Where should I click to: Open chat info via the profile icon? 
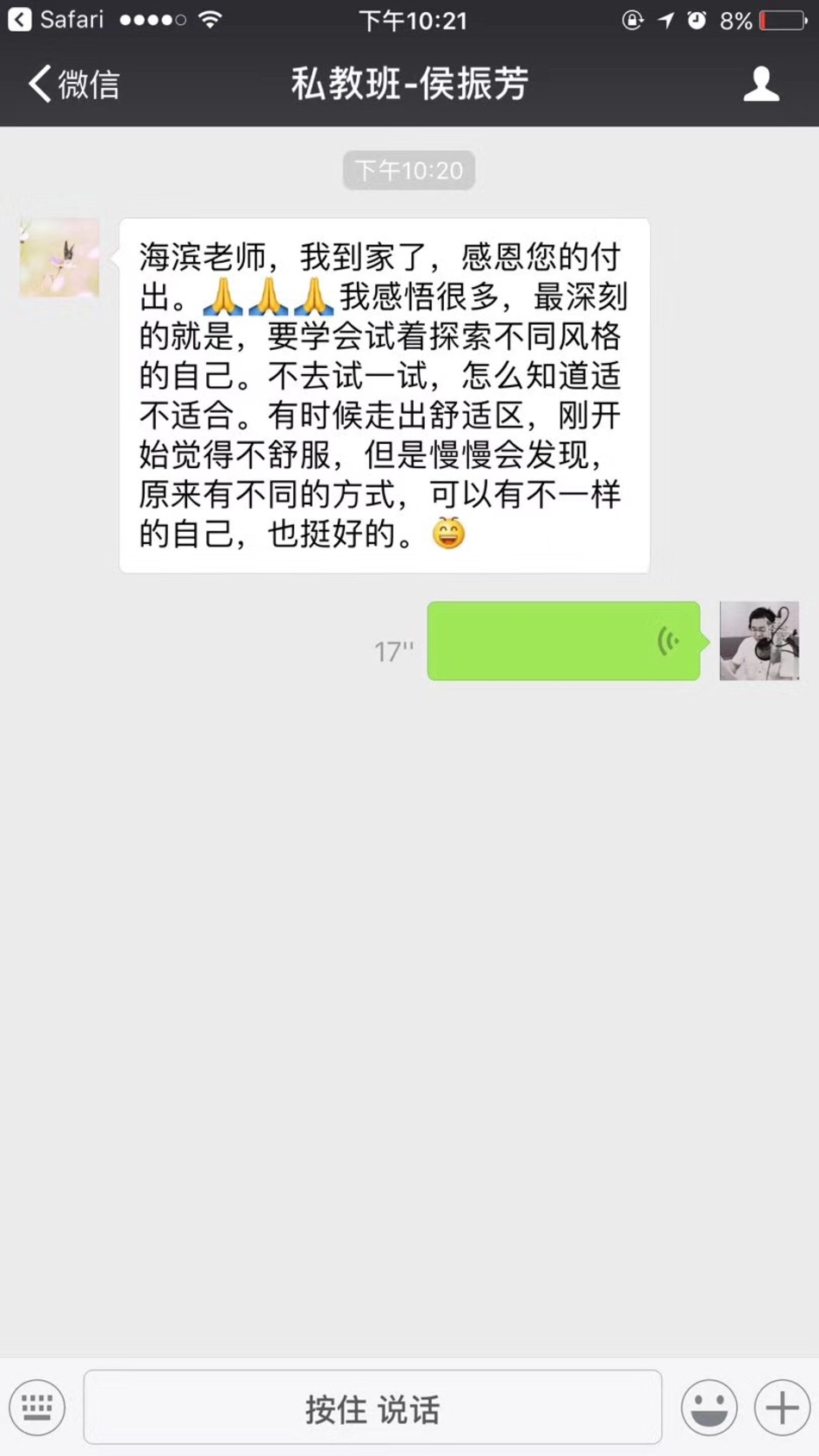pyautogui.click(x=760, y=84)
